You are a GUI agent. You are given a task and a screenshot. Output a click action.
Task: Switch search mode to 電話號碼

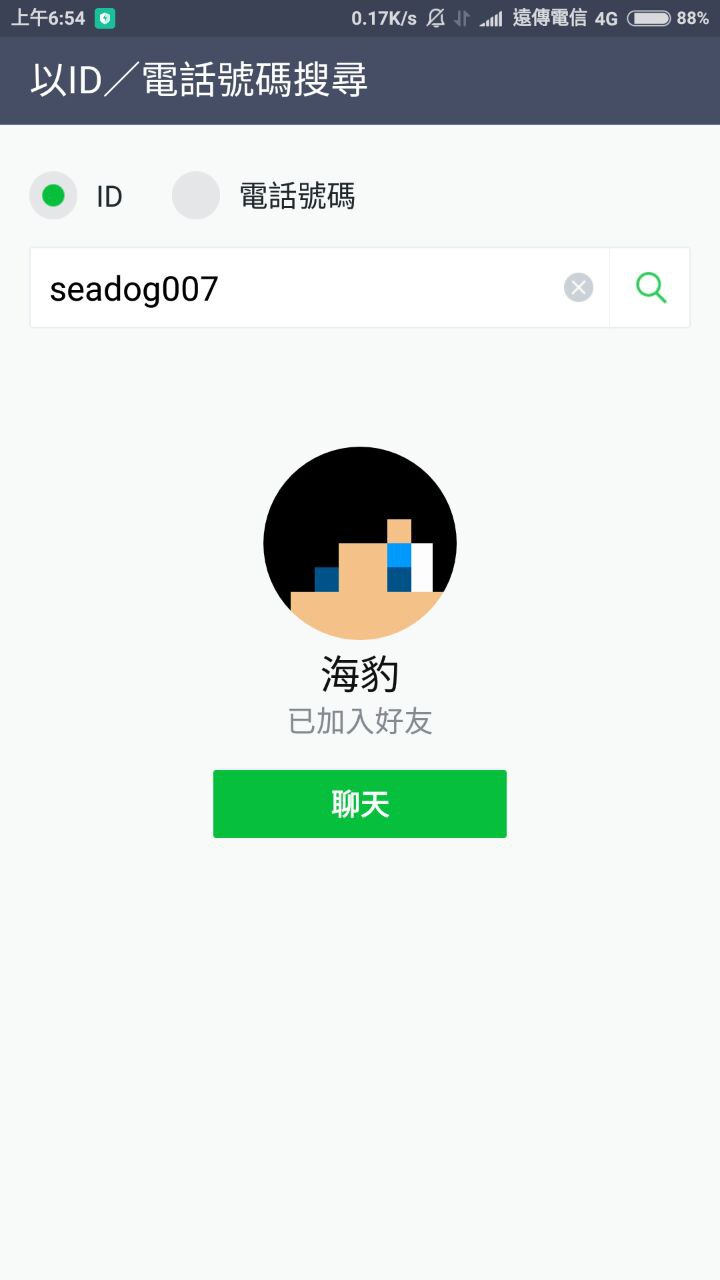196,196
